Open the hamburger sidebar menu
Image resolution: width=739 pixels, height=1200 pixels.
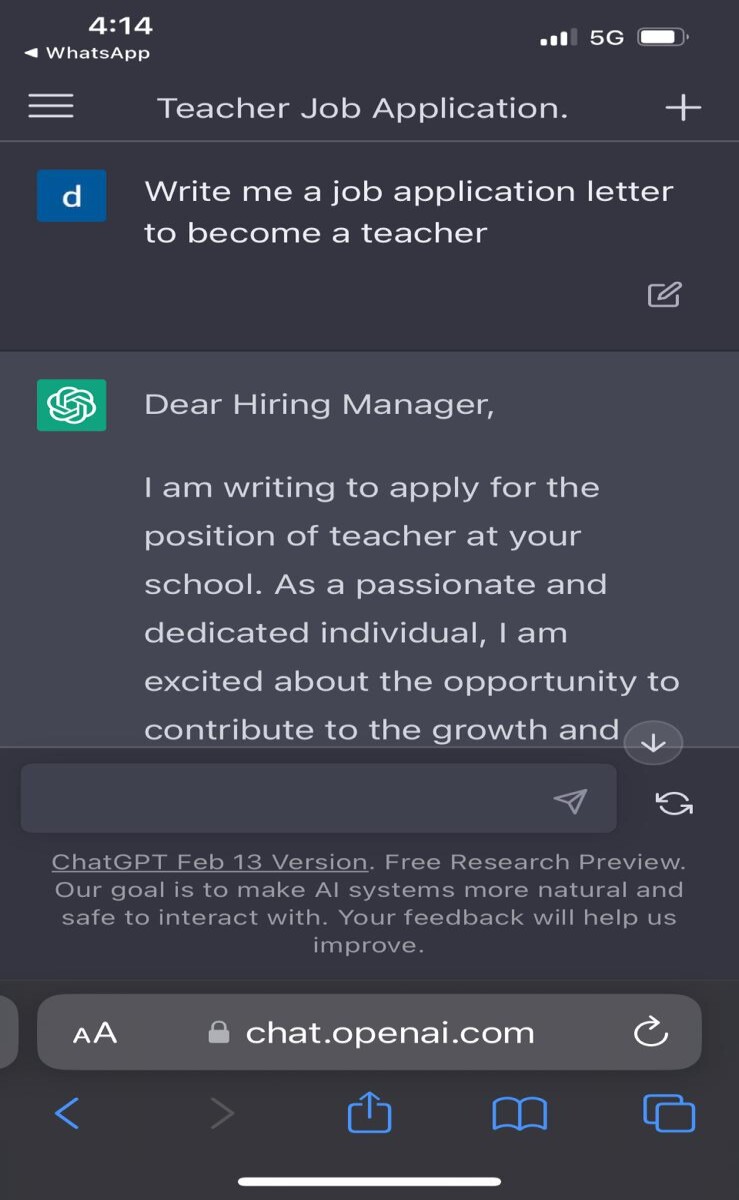coord(51,107)
